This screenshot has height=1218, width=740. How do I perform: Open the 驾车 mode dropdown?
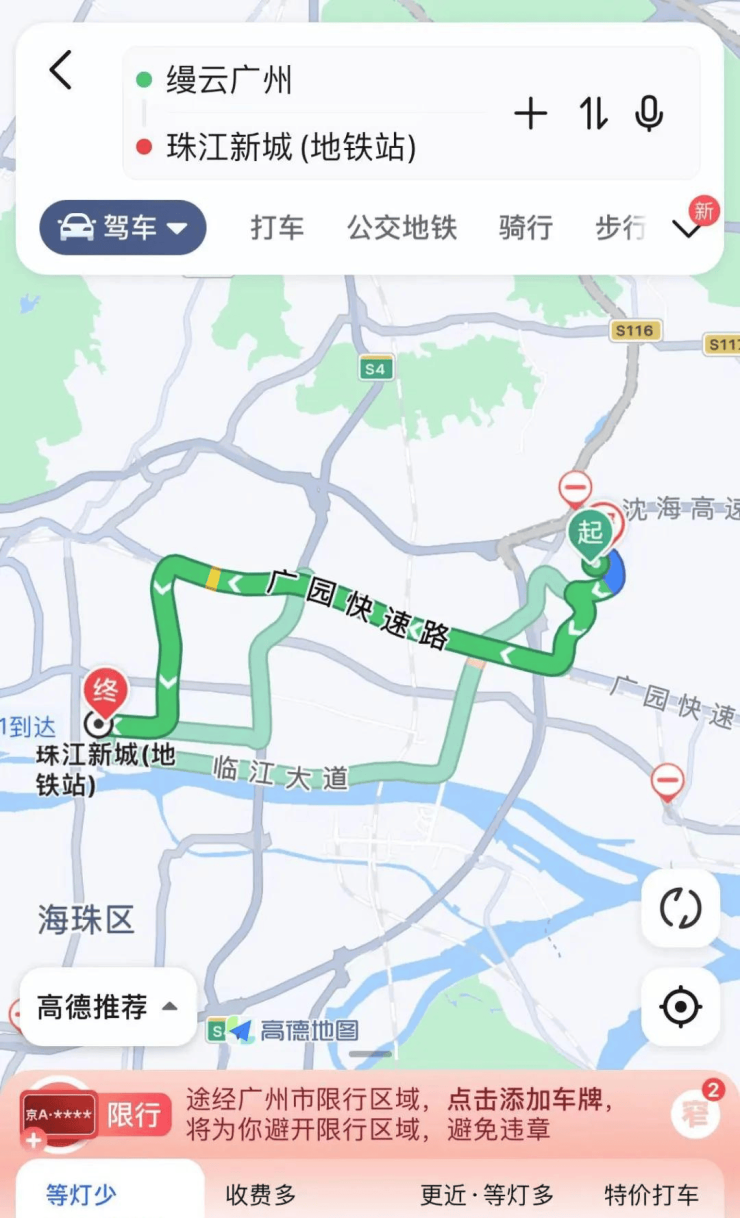123,228
